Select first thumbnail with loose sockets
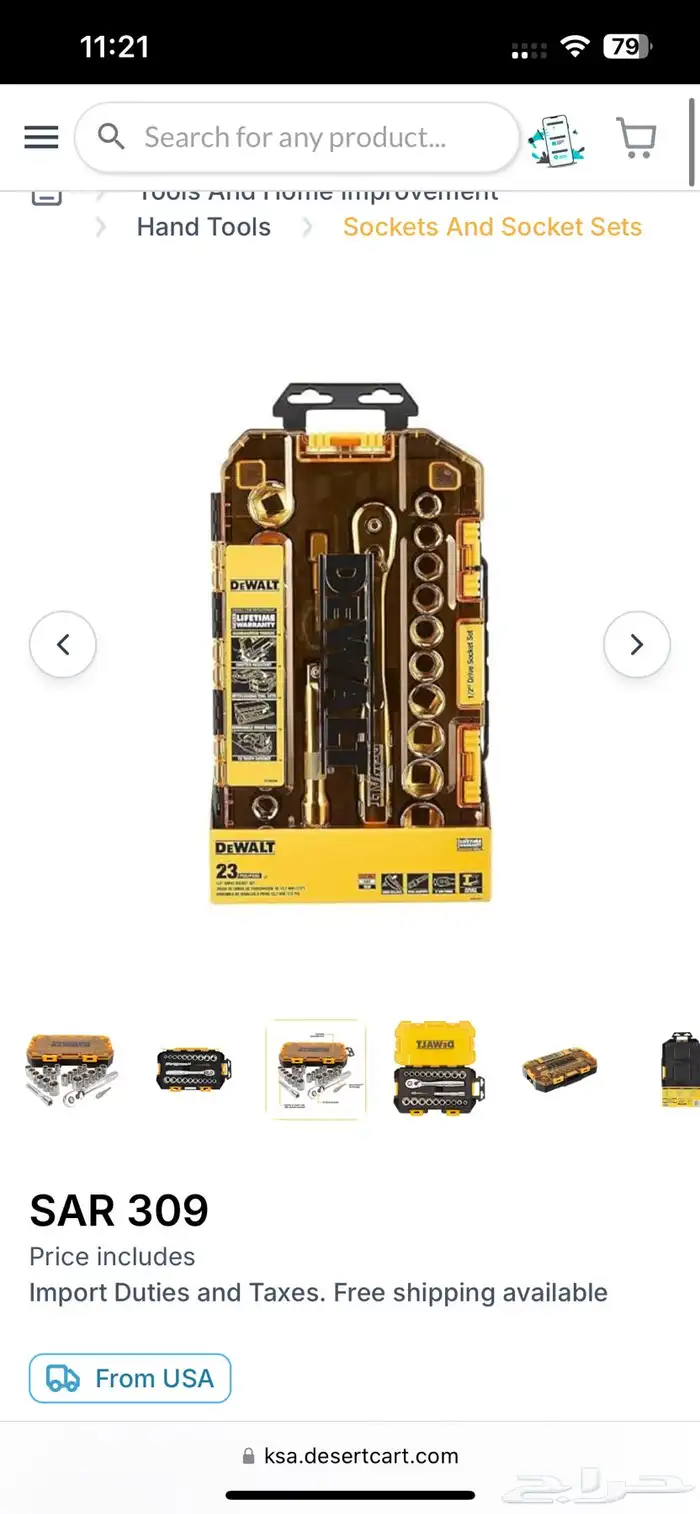Image resolution: width=700 pixels, height=1514 pixels. (70, 1069)
